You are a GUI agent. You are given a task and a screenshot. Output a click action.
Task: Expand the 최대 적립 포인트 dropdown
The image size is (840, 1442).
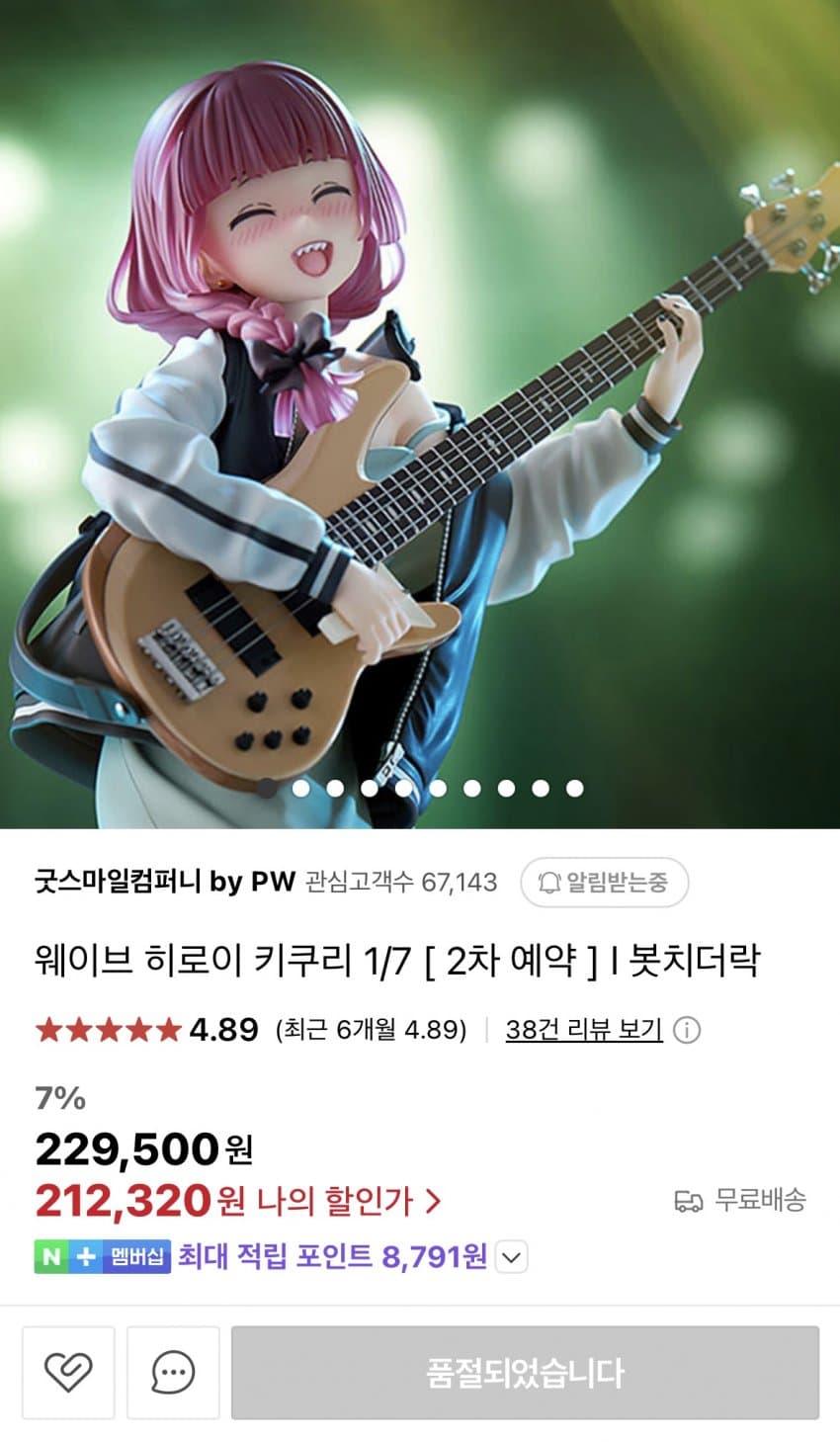[511, 1257]
